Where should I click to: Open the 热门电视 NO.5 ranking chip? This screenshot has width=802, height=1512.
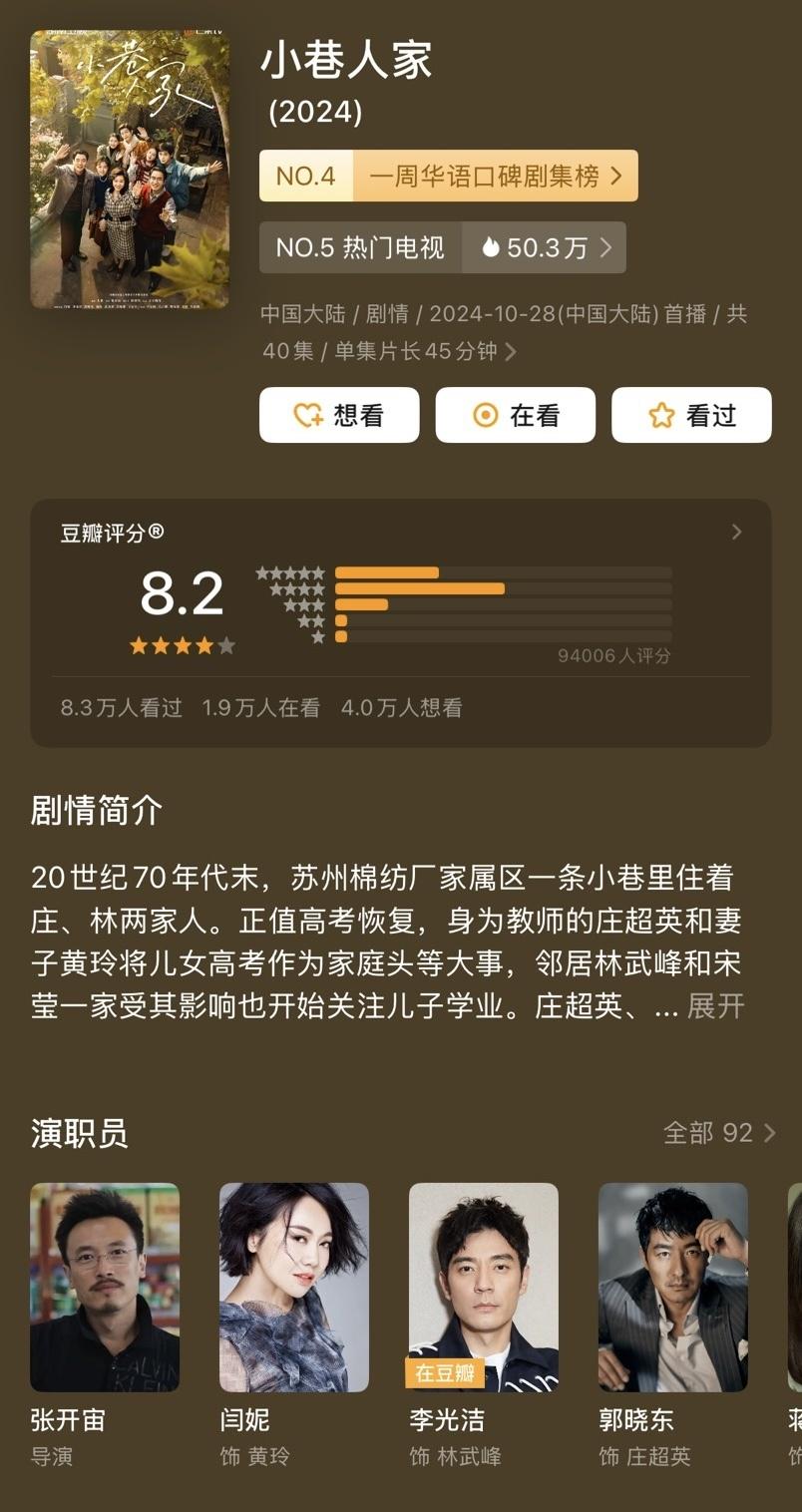(x=360, y=247)
